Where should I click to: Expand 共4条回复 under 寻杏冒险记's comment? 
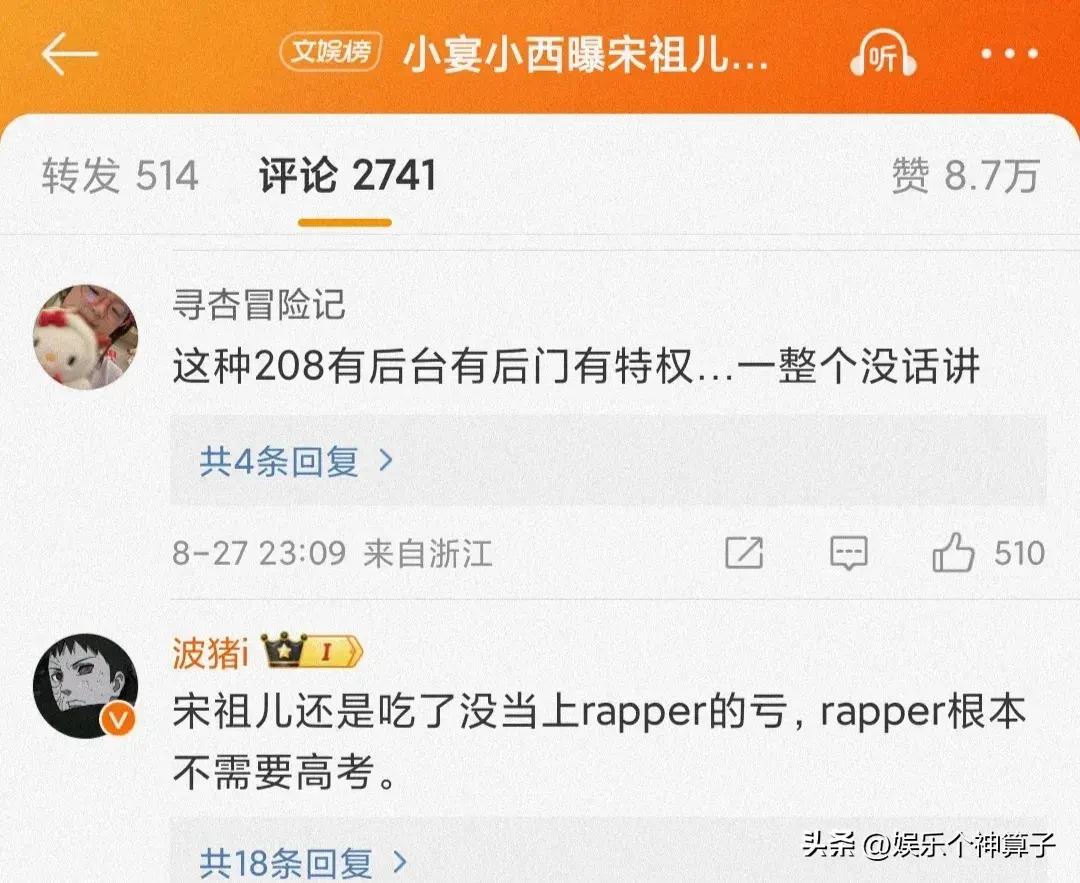tap(297, 461)
